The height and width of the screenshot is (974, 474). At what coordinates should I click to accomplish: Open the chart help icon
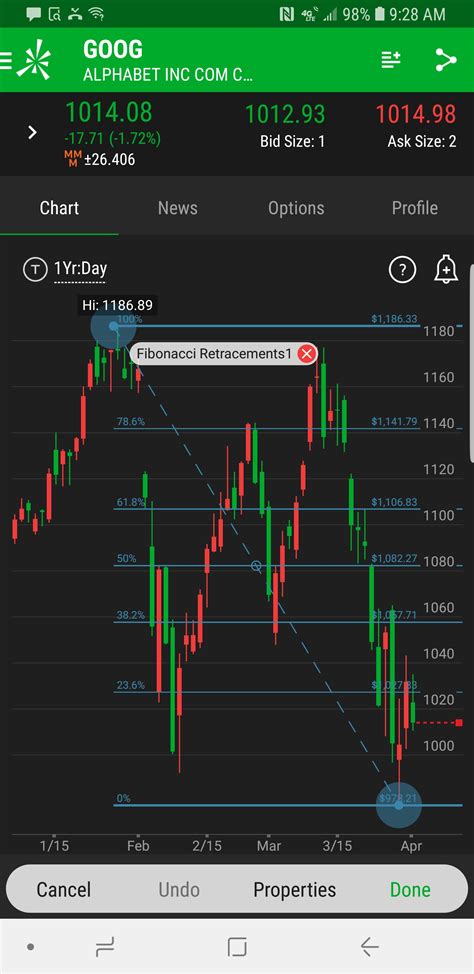402,270
